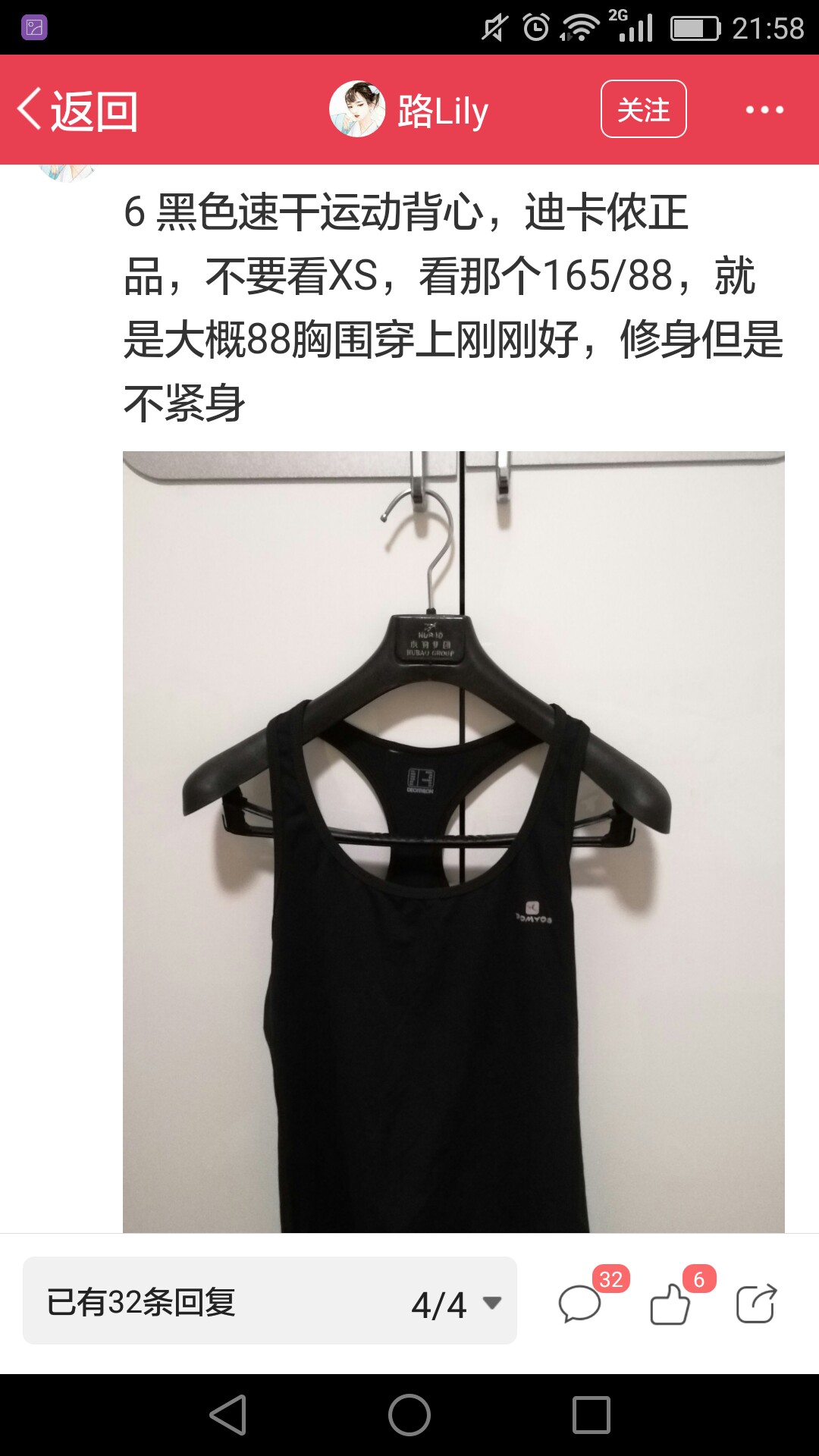The width and height of the screenshot is (819, 1456).
Task: Tap the system home button
Action: 409,1415
